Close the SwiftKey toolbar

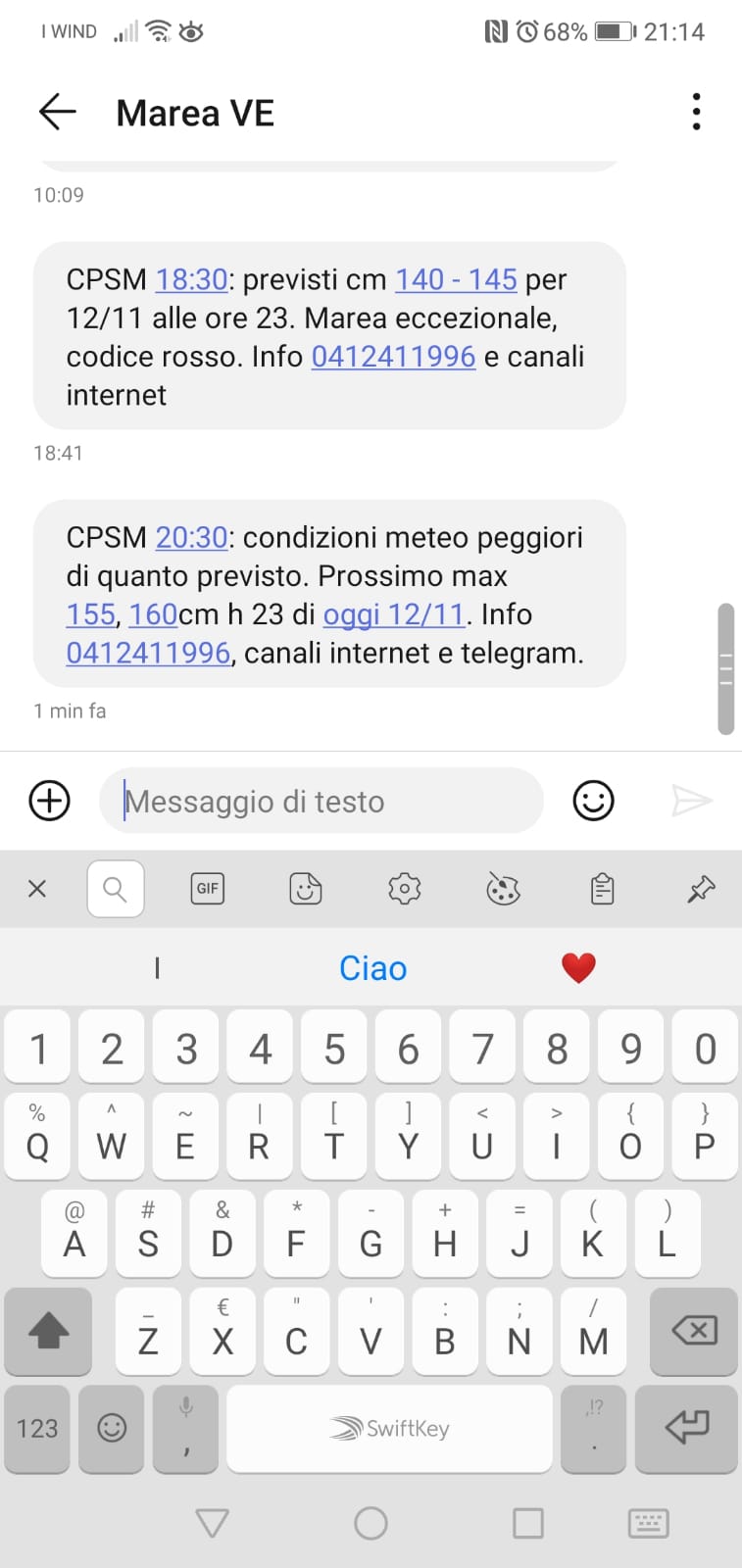pyautogui.click(x=37, y=889)
